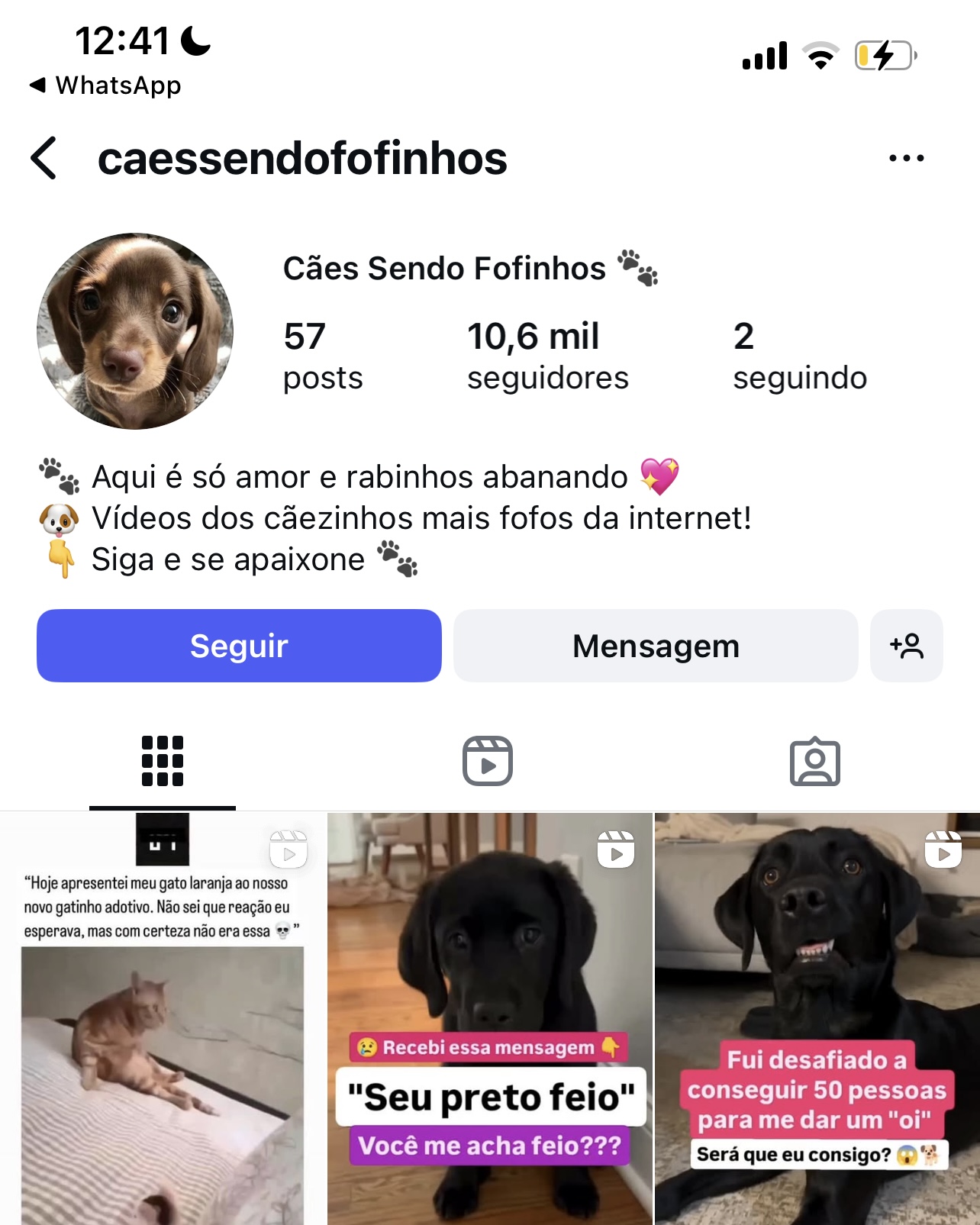Show suggested accounts with add-person icon
980x1225 pixels.
(906, 646)
